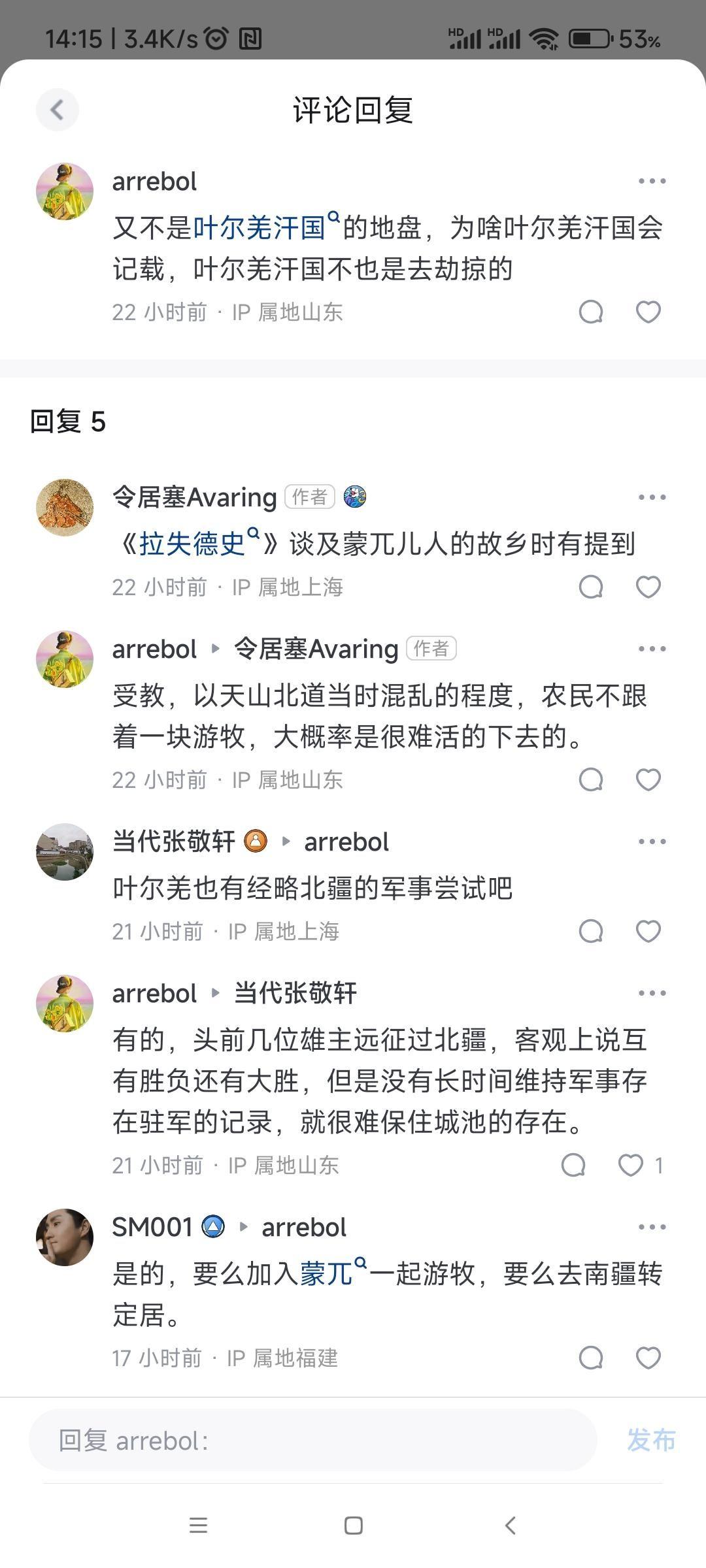The width and height of the screenshot is (706, 1568).
Task: Like arrebol's reply starting with 受教
Action: tap(648, 779)
